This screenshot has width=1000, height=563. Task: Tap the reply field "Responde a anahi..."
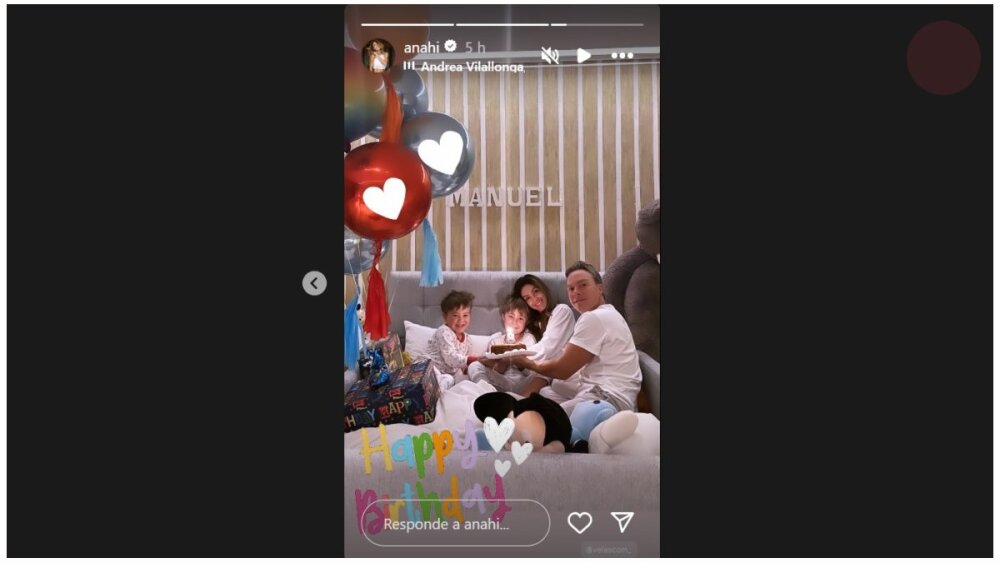point(456,523)
